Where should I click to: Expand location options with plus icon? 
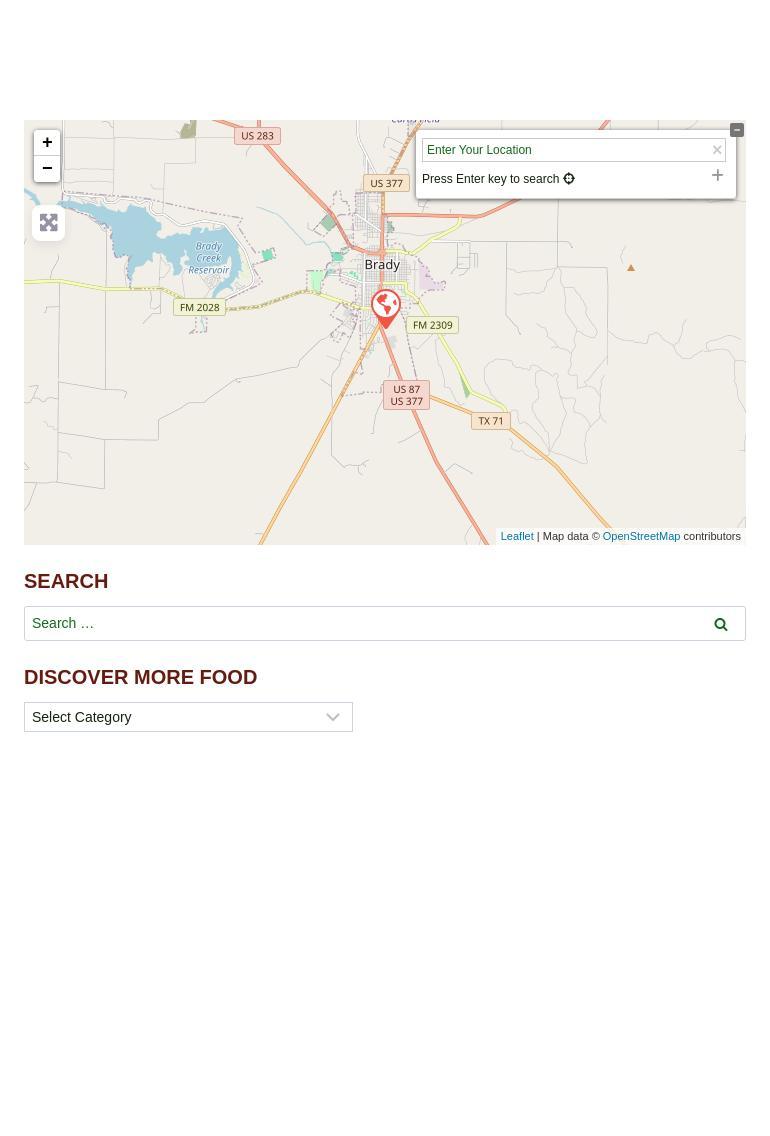717,176
